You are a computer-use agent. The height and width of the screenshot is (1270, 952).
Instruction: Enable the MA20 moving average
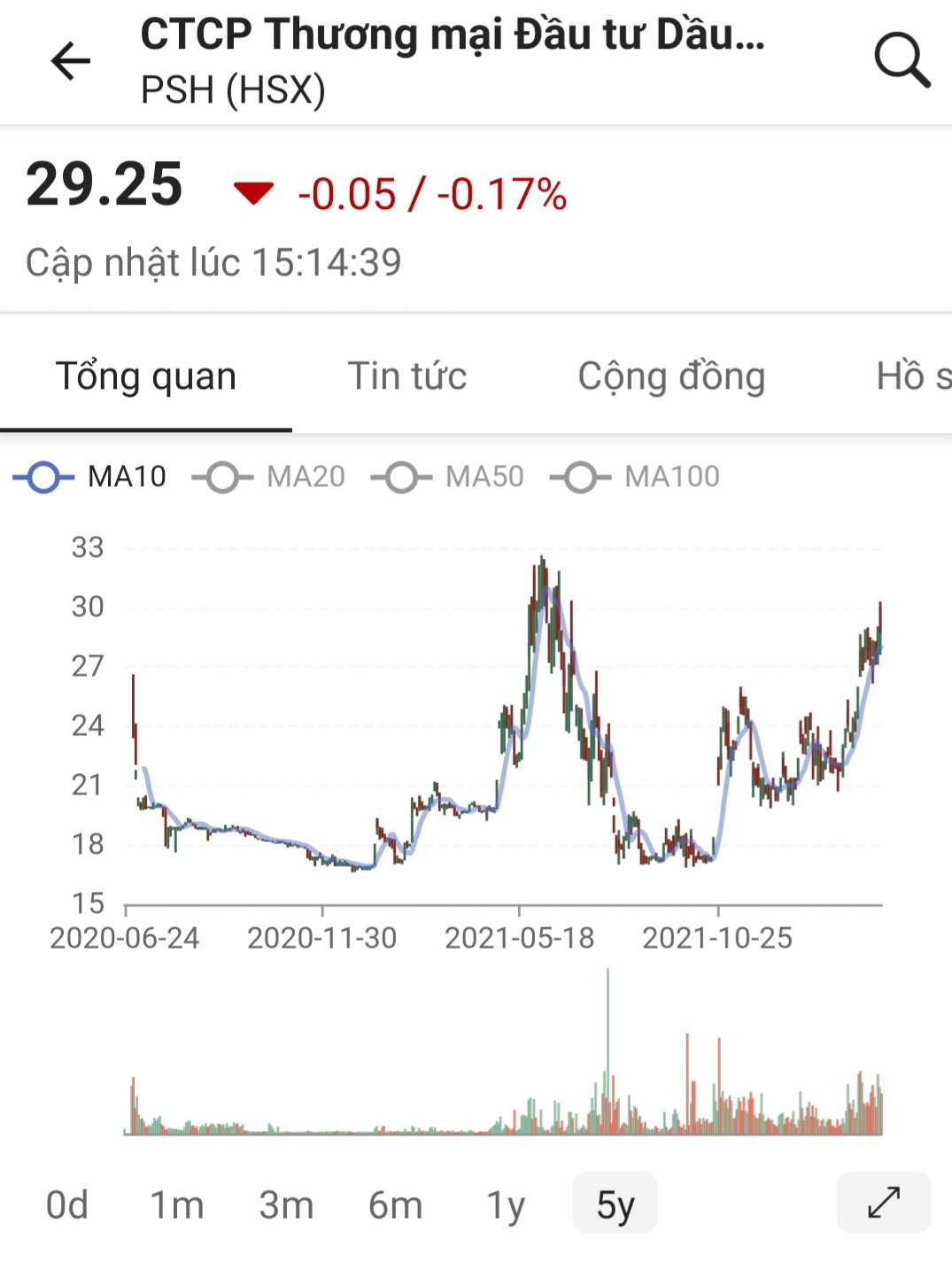pyautogui.click(x=269, y=477)
